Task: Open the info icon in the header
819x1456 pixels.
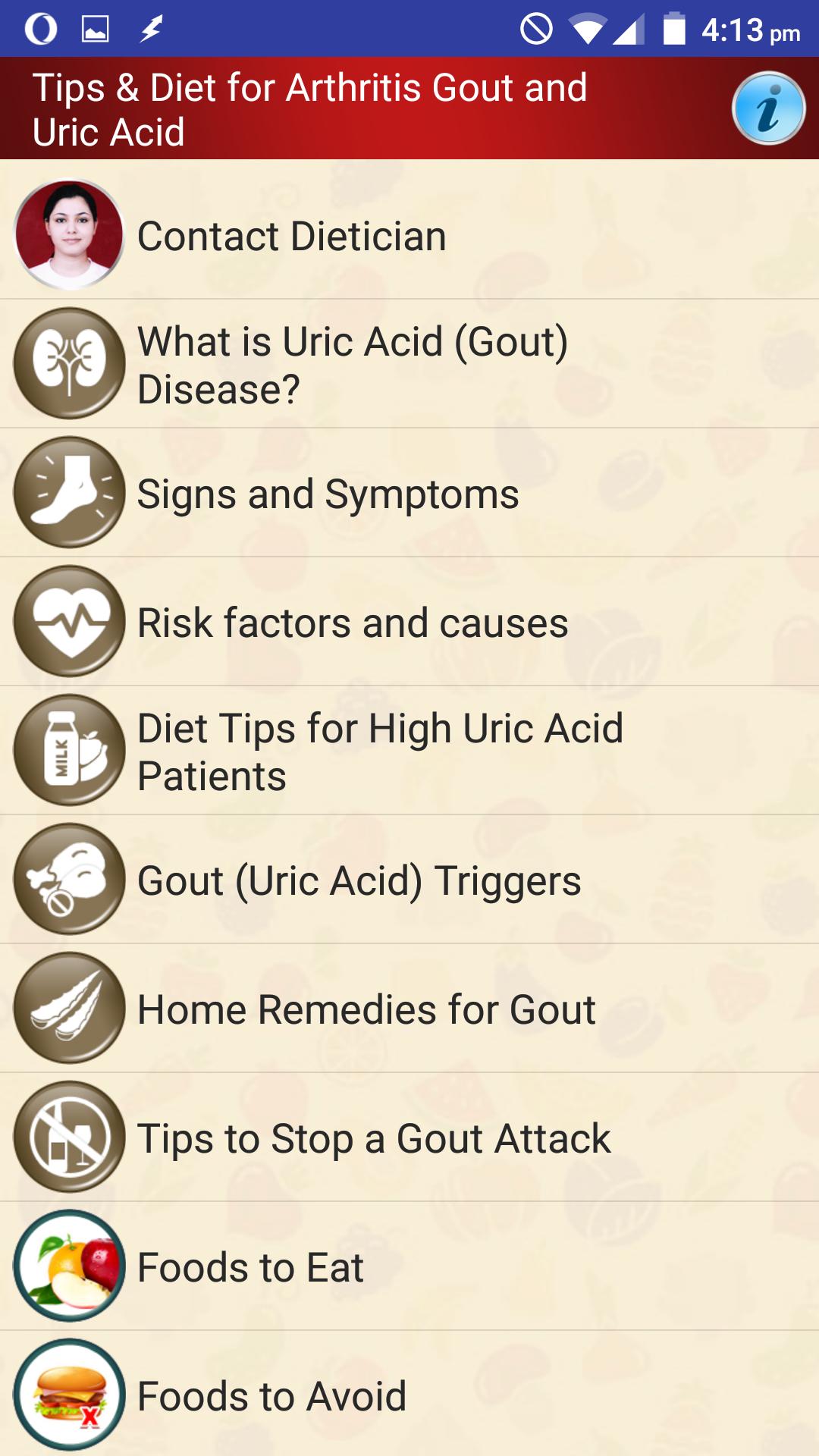Action: click(768, 108)
